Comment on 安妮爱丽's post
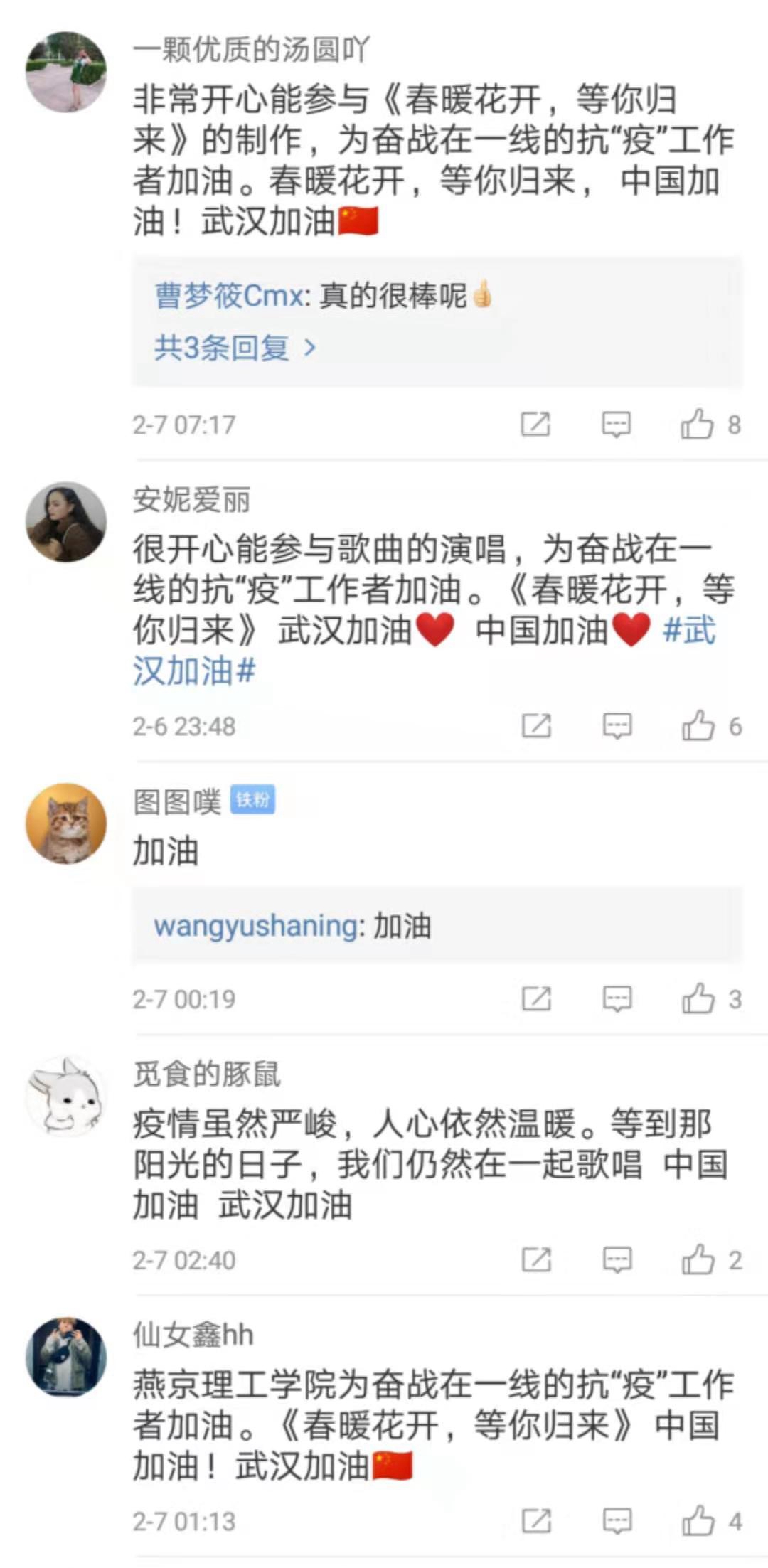The height and width of the screenshot is (1568, 768). click(617, 726)
